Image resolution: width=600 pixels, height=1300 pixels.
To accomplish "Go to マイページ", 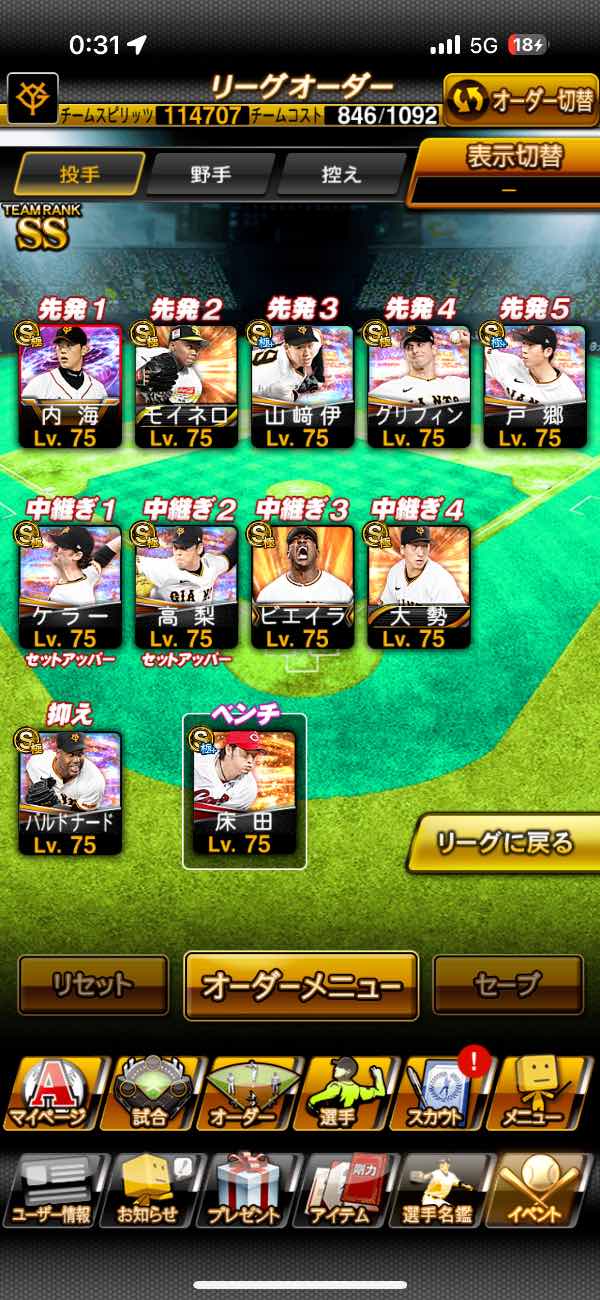I will pos(50,1093).
